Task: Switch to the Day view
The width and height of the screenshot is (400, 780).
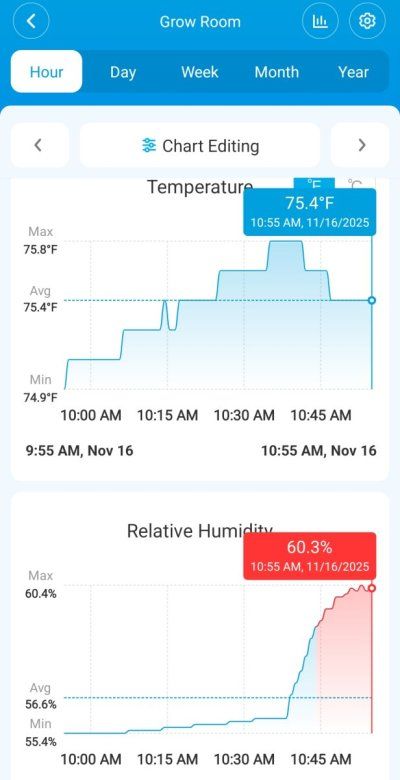Action: pyautogui.click(x=123, y=72)
